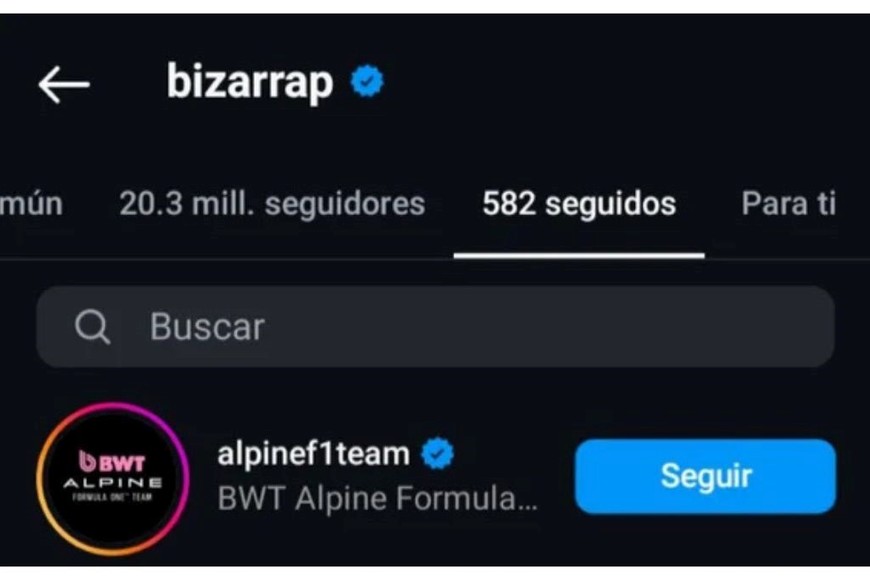Switch to the seguidores tab
The width and height of the screenshot is (870, 580).
pos(272,204)
